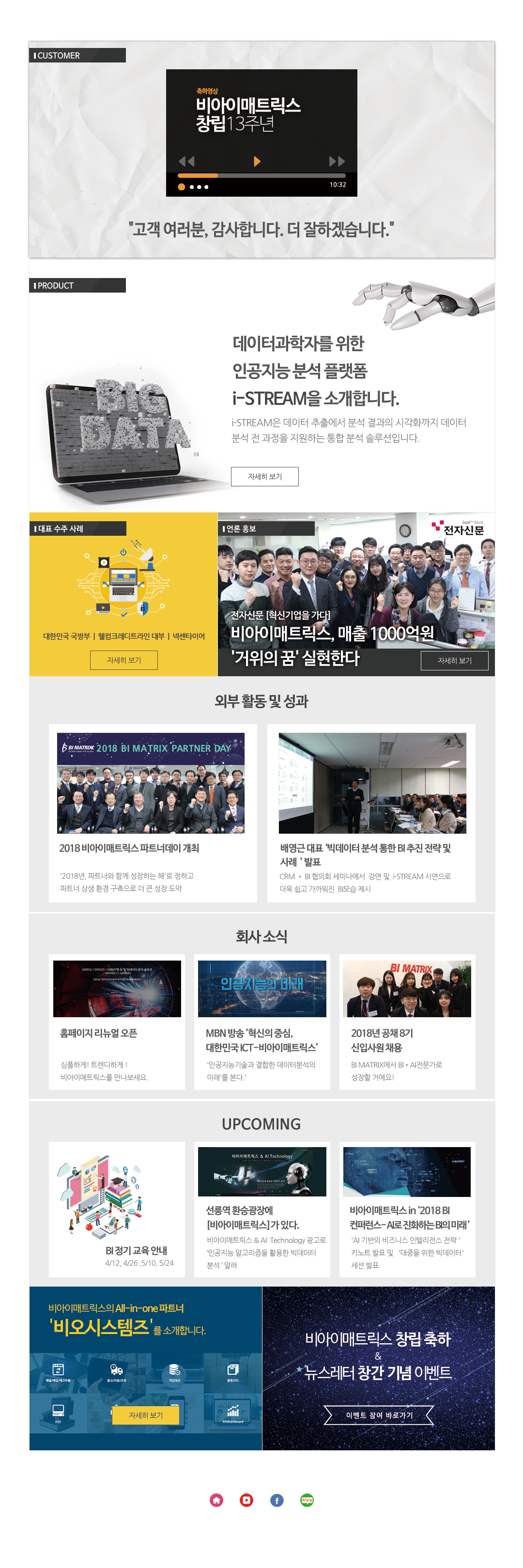The height and width of the screenshot is (1568, 523).
Task: Open the 2018 BI 컨퍼런스 card
Action: click(x=407, y=1208)
